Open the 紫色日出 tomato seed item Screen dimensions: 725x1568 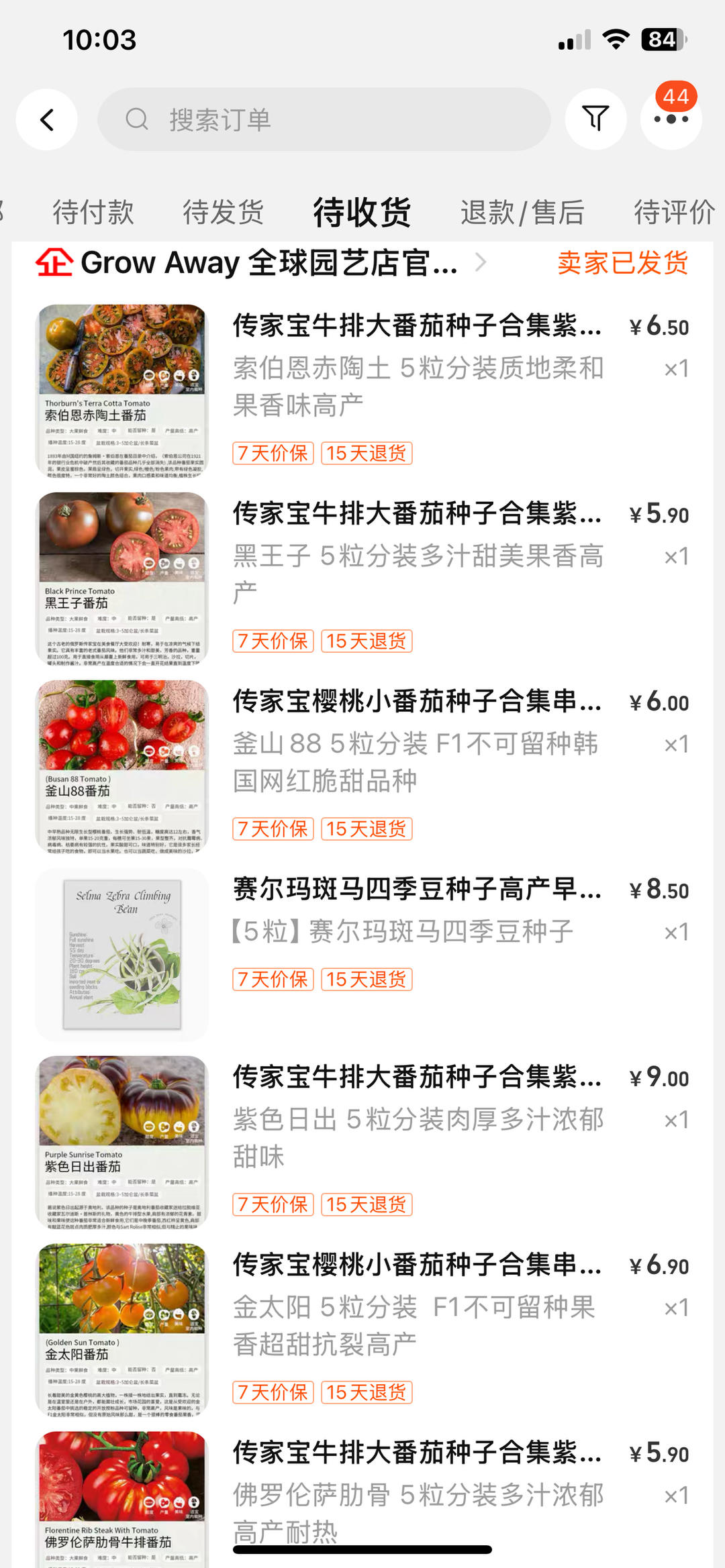point(416,1078)
